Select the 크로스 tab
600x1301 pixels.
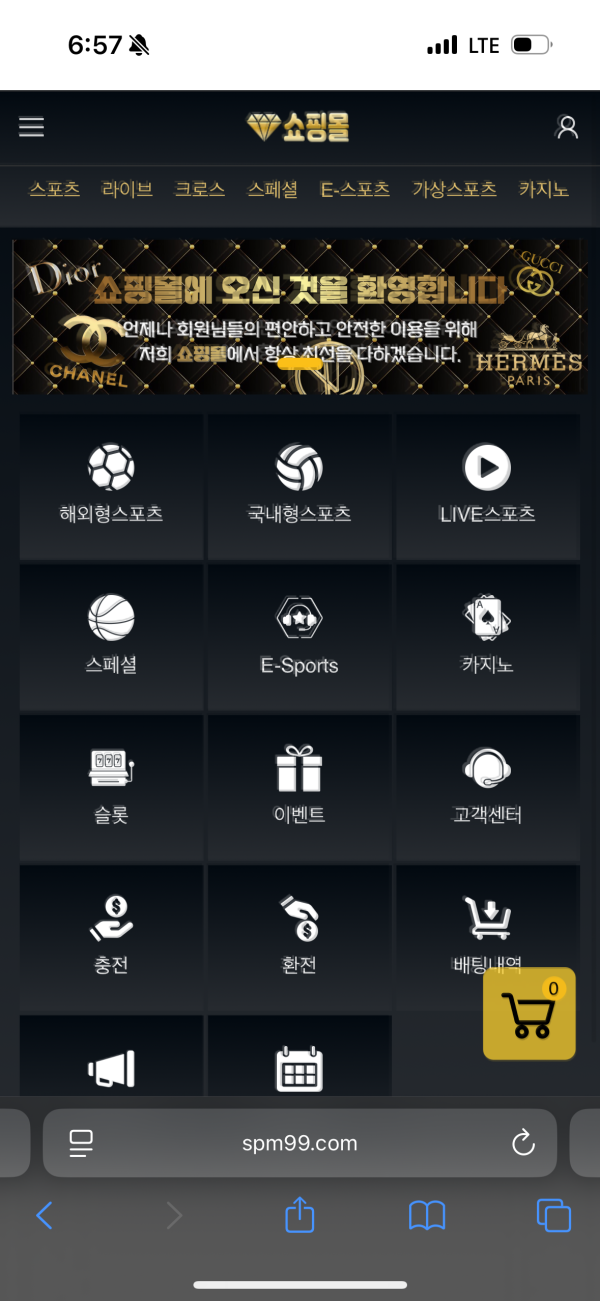[x=200, y=189]
